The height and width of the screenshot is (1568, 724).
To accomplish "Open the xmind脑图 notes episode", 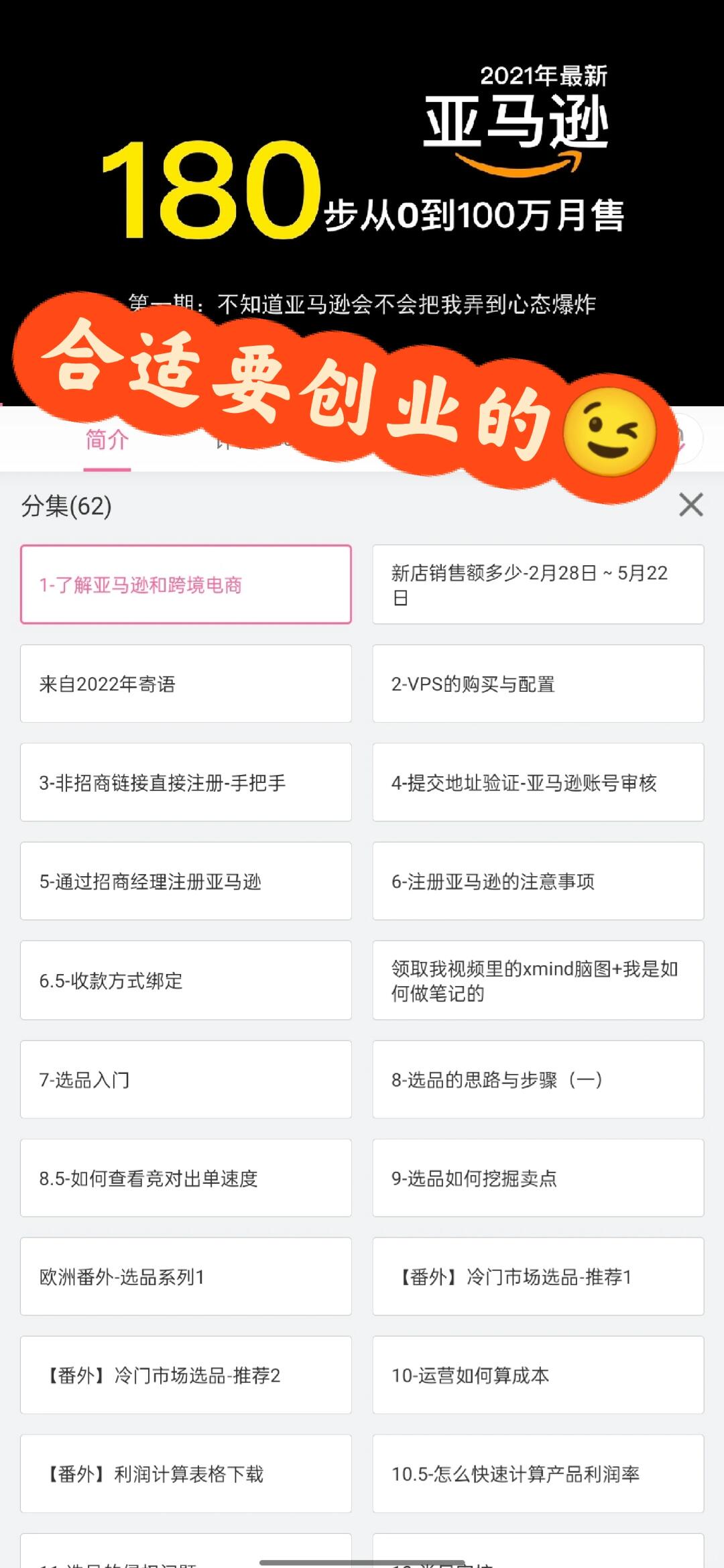I will point(538,981).
